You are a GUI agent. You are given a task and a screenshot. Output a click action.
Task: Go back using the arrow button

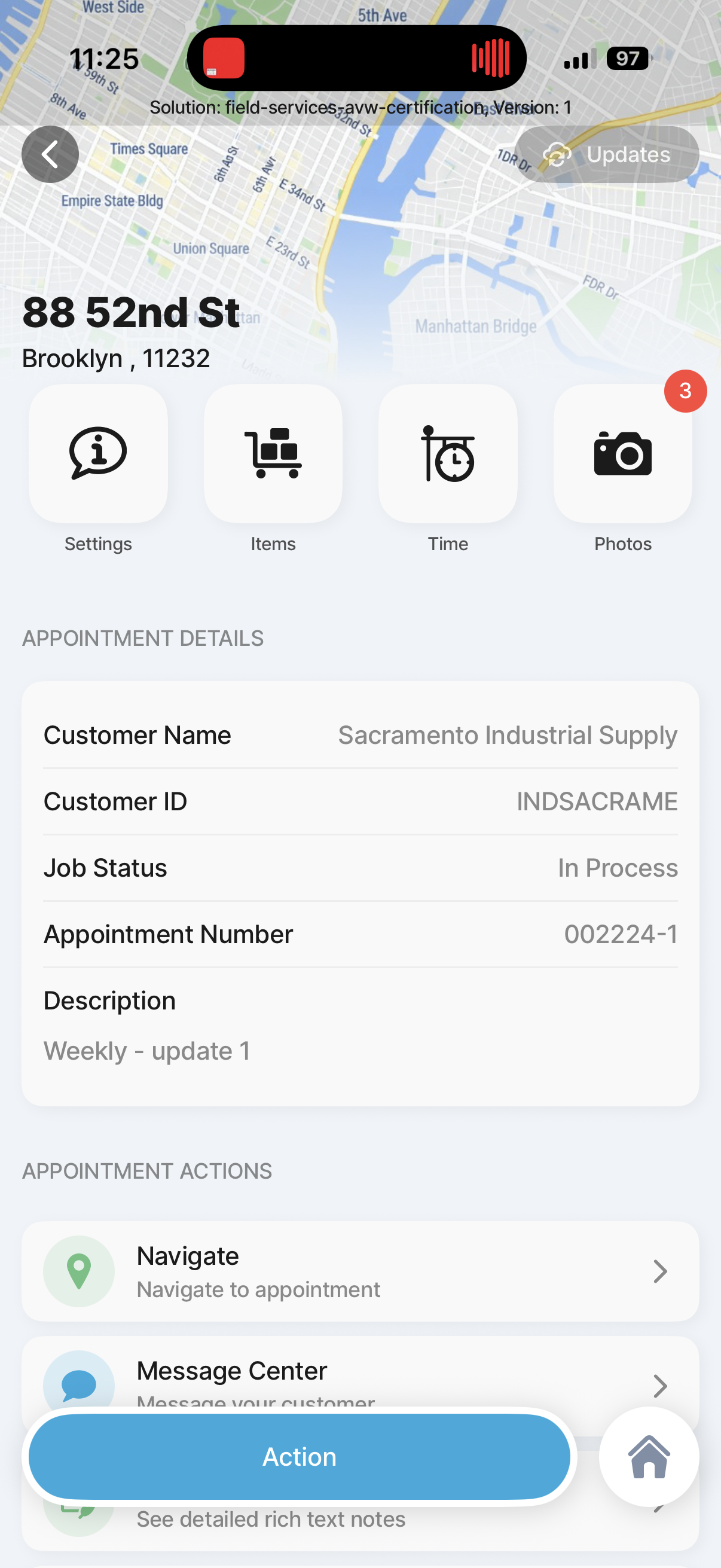(x=50, y=155)
